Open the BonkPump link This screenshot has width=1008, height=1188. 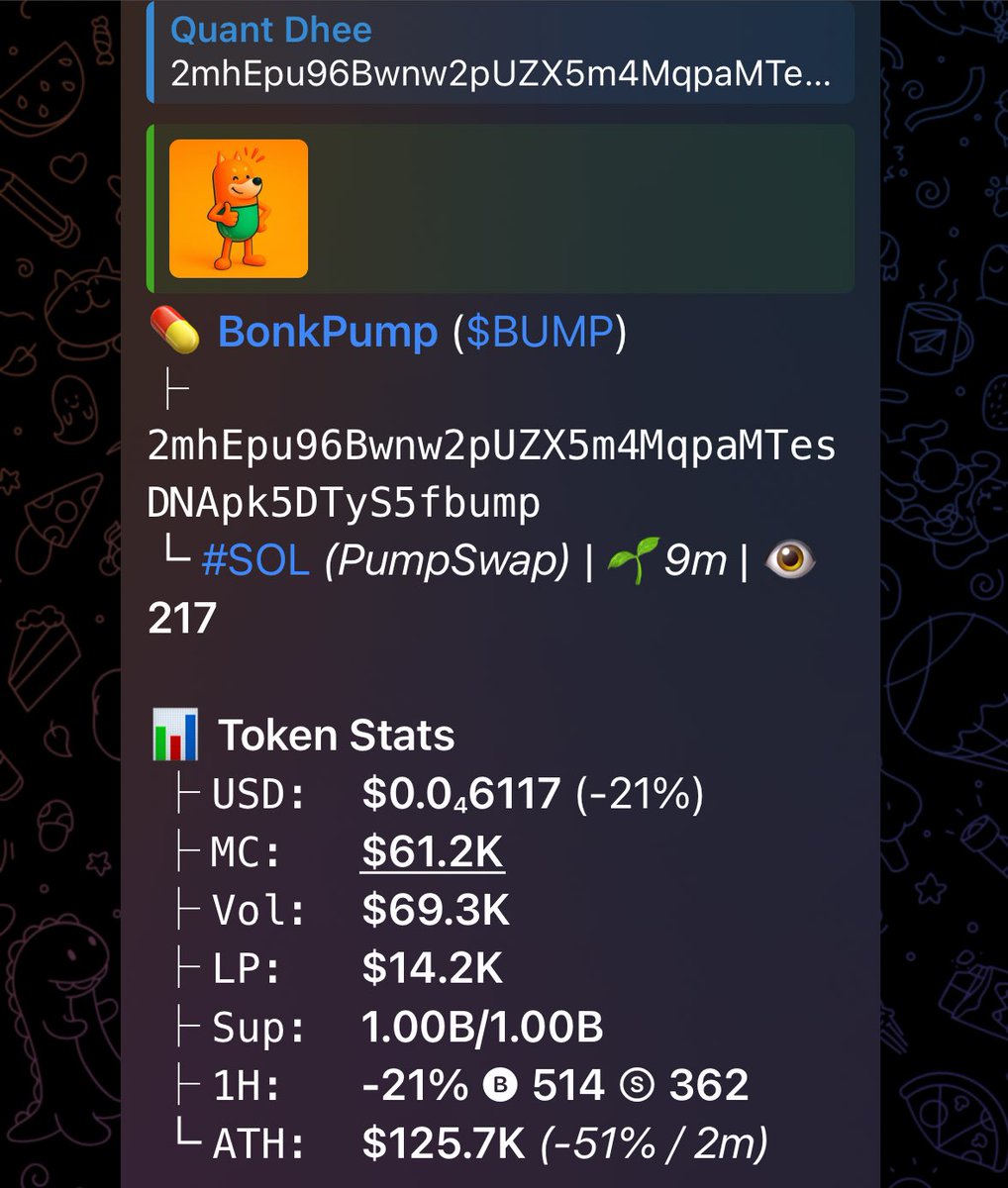pyautogui.click(x=327, y=332)
